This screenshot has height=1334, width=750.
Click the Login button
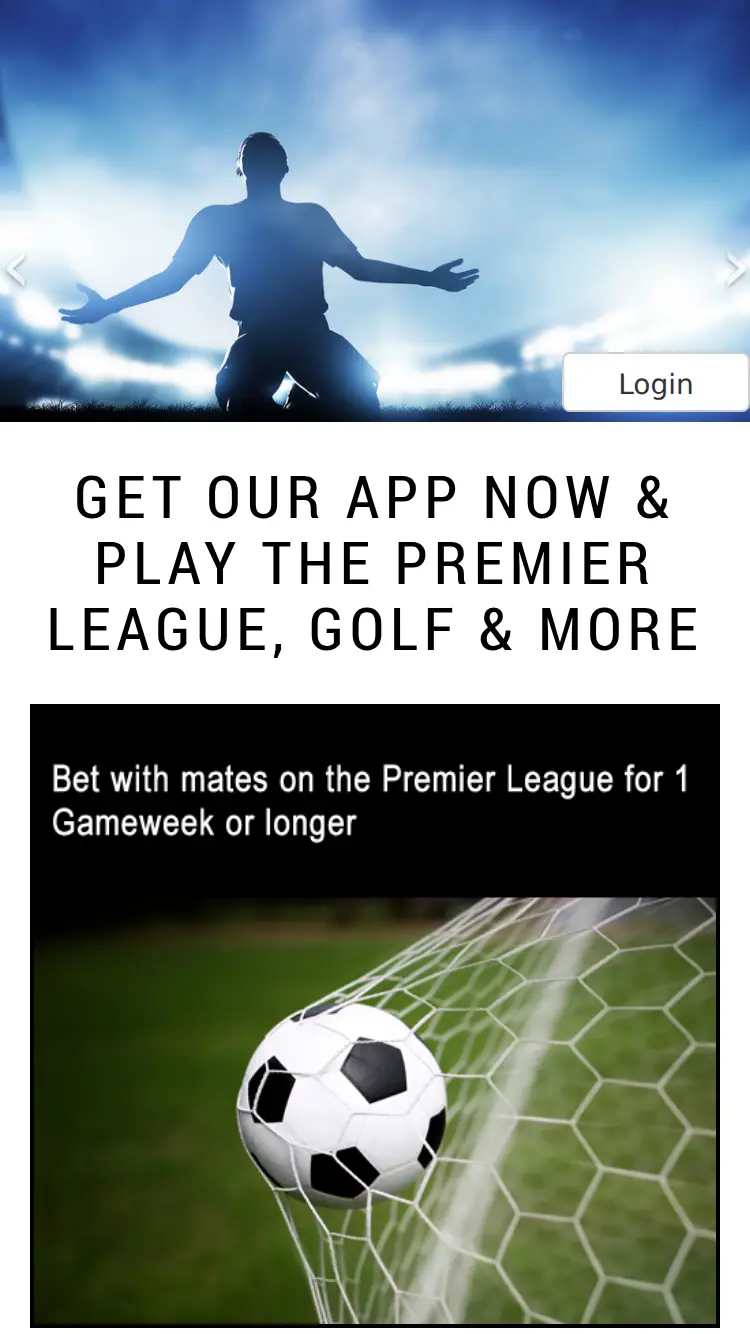pyautogui.click(x=656, y=383)
